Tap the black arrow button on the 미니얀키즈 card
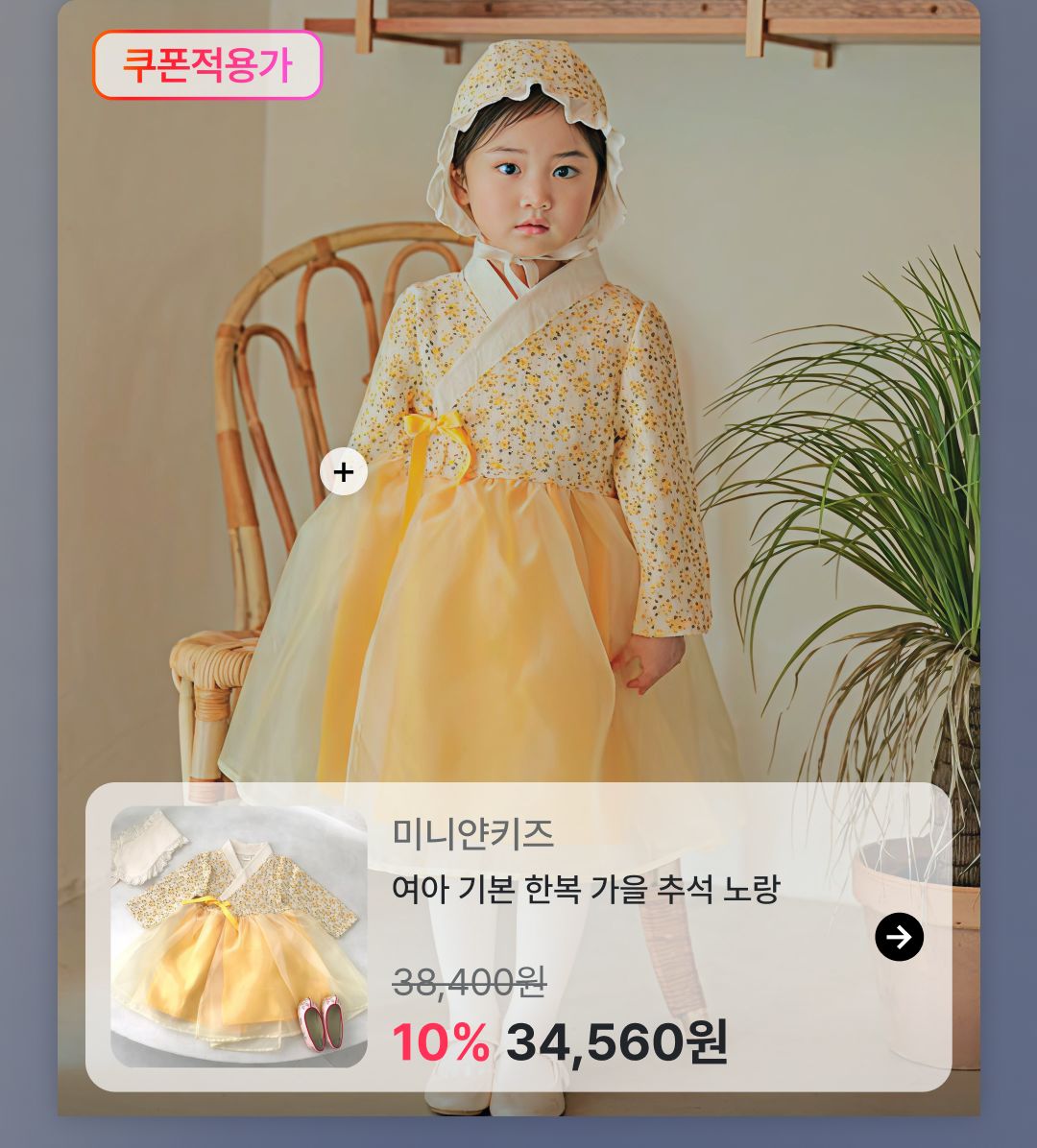 pyautogui.click(x=899, y=937)
